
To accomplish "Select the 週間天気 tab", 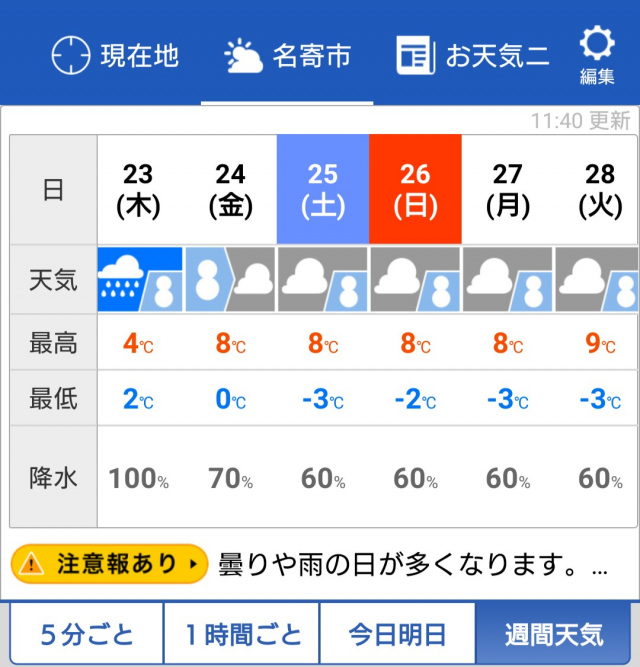I will tap(554, 634).
